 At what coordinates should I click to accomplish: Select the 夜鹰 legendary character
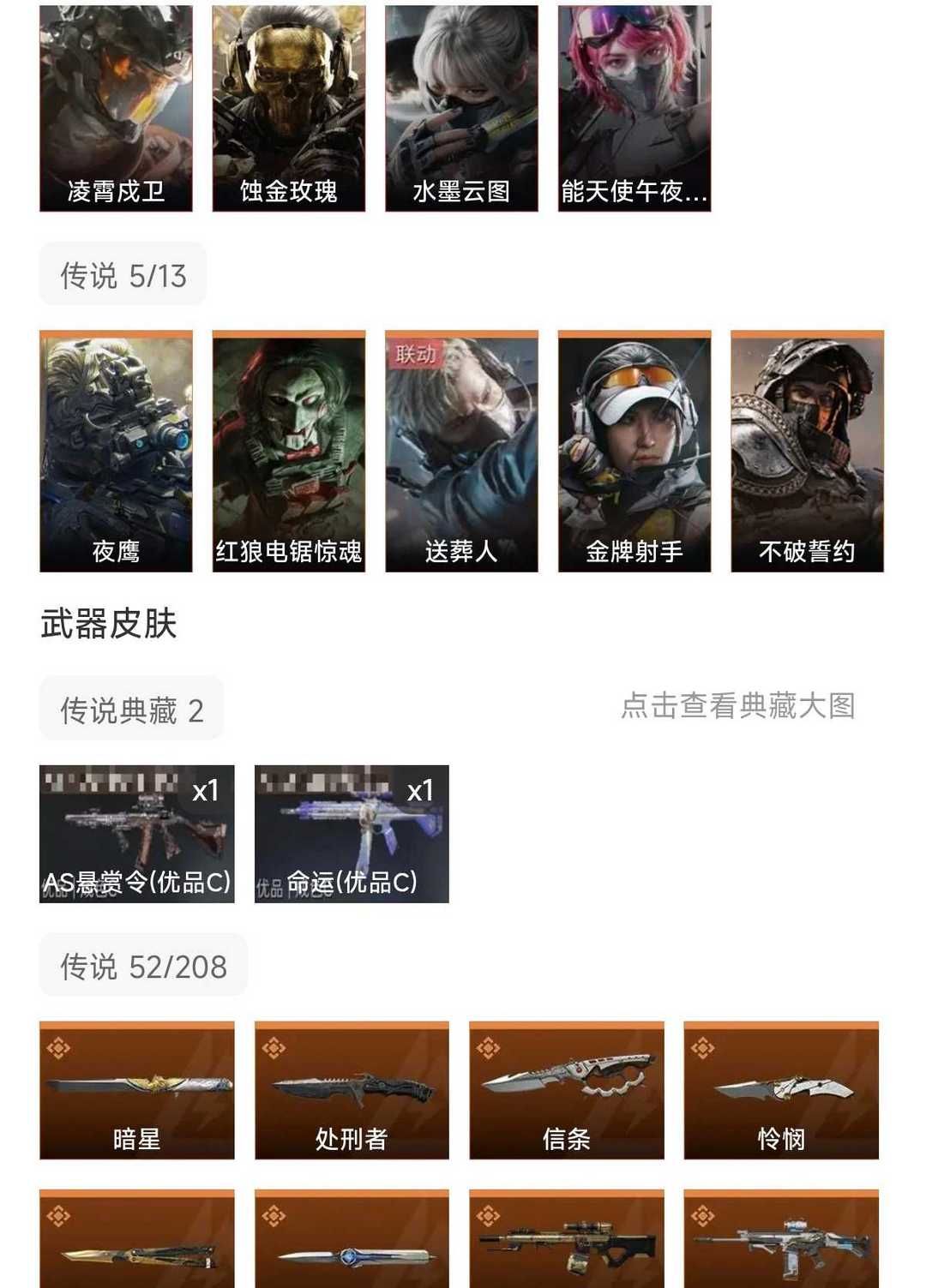[117, 446]
